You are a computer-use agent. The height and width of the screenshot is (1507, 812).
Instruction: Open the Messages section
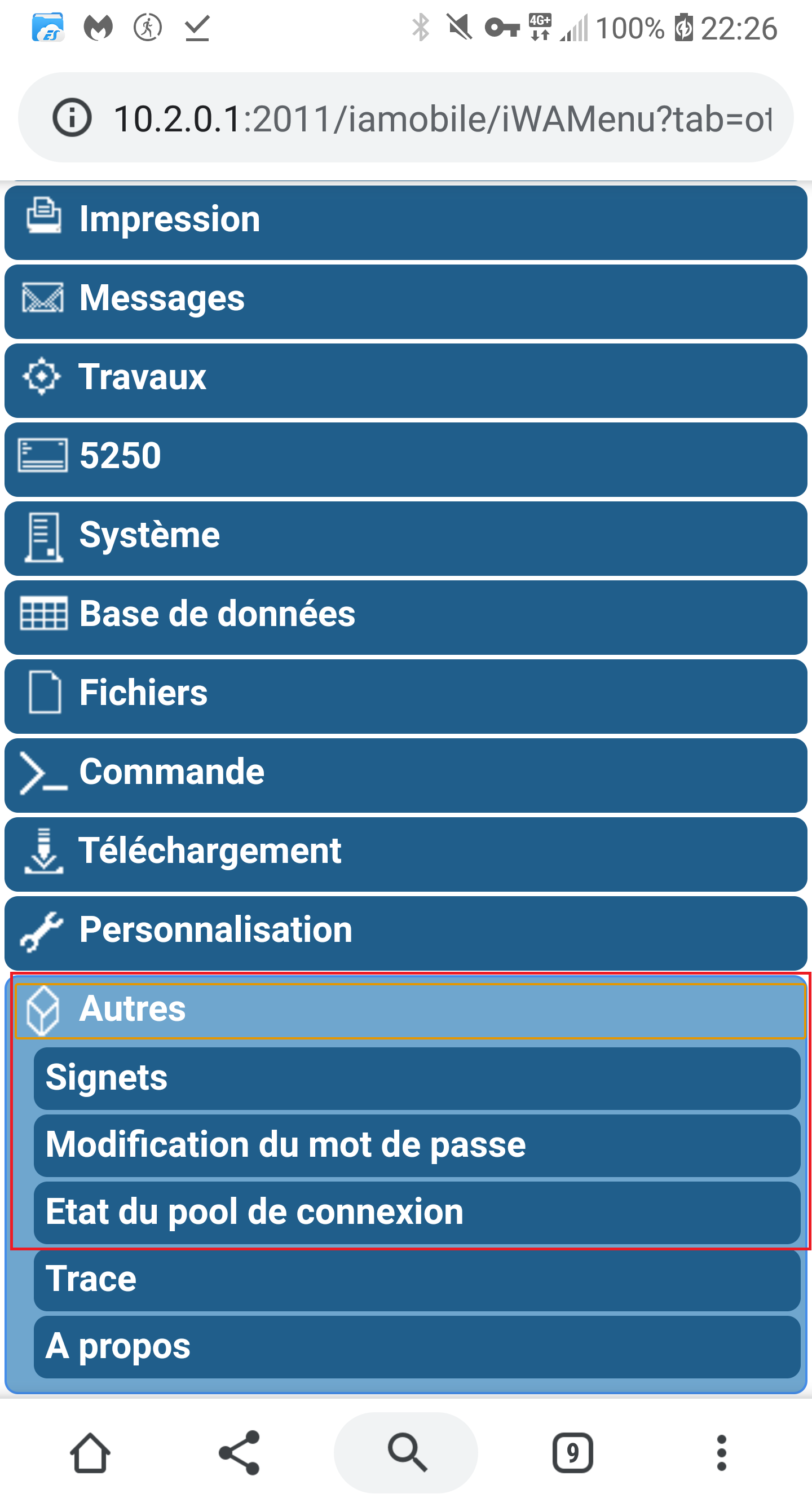[x=406, y=301]
